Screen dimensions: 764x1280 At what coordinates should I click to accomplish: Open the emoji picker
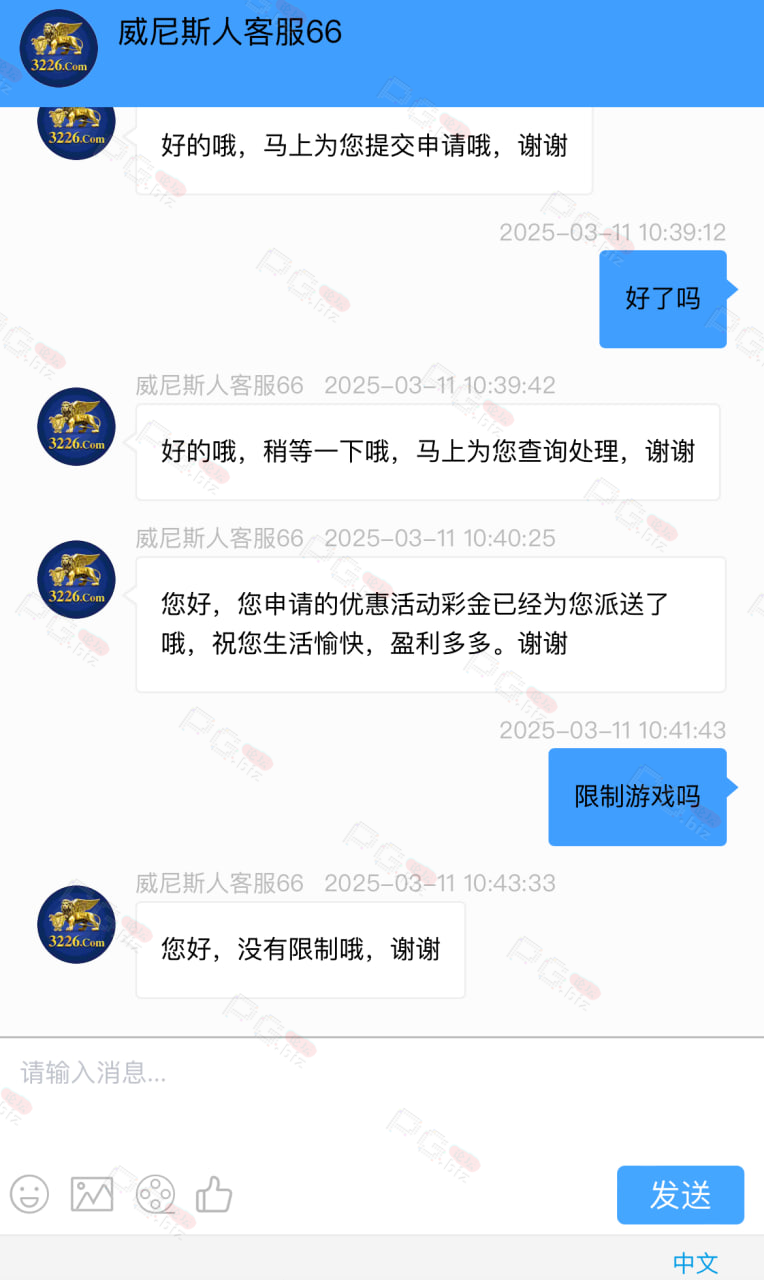click(x=30, y=1194)
